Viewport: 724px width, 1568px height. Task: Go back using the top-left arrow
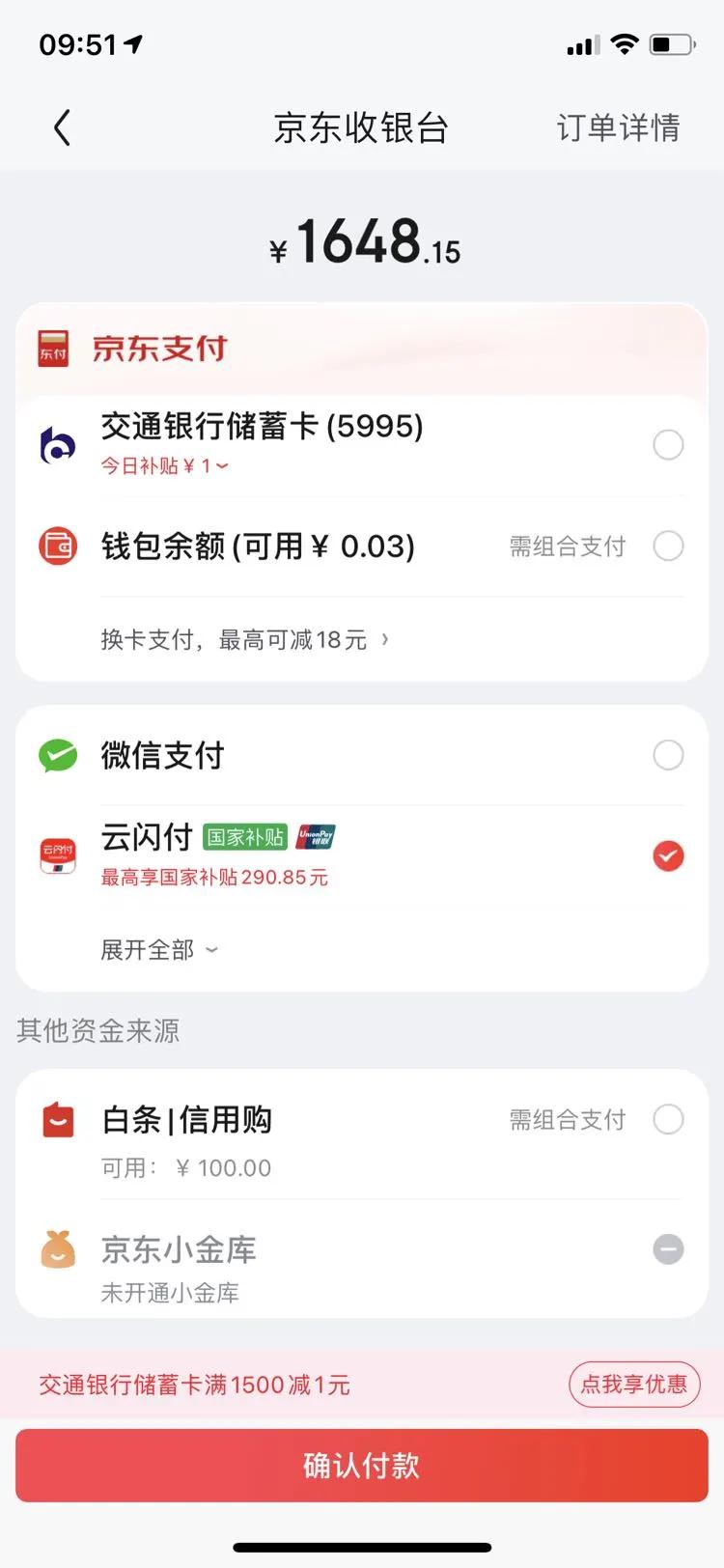[63, 127]
